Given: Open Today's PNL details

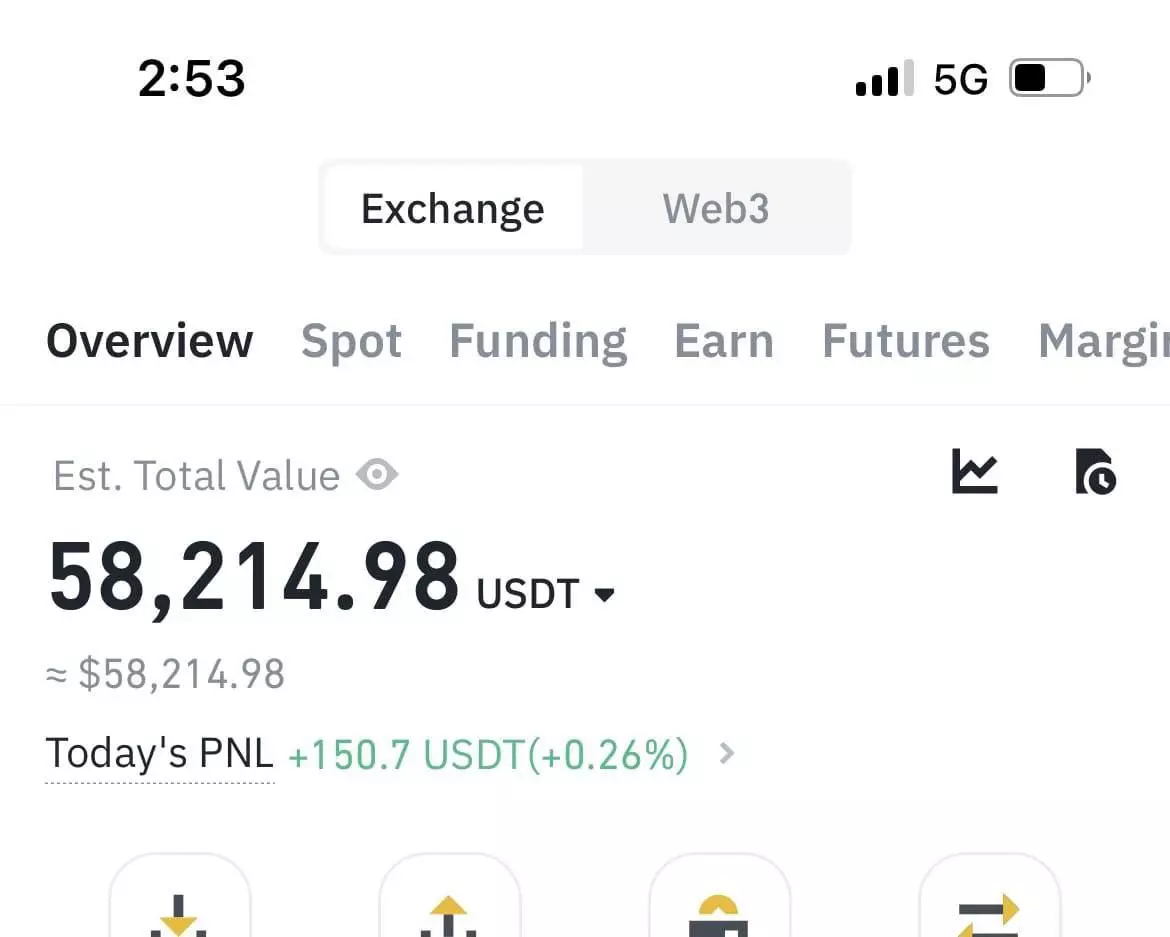Looking at the screenshot, I should point(727,754).
